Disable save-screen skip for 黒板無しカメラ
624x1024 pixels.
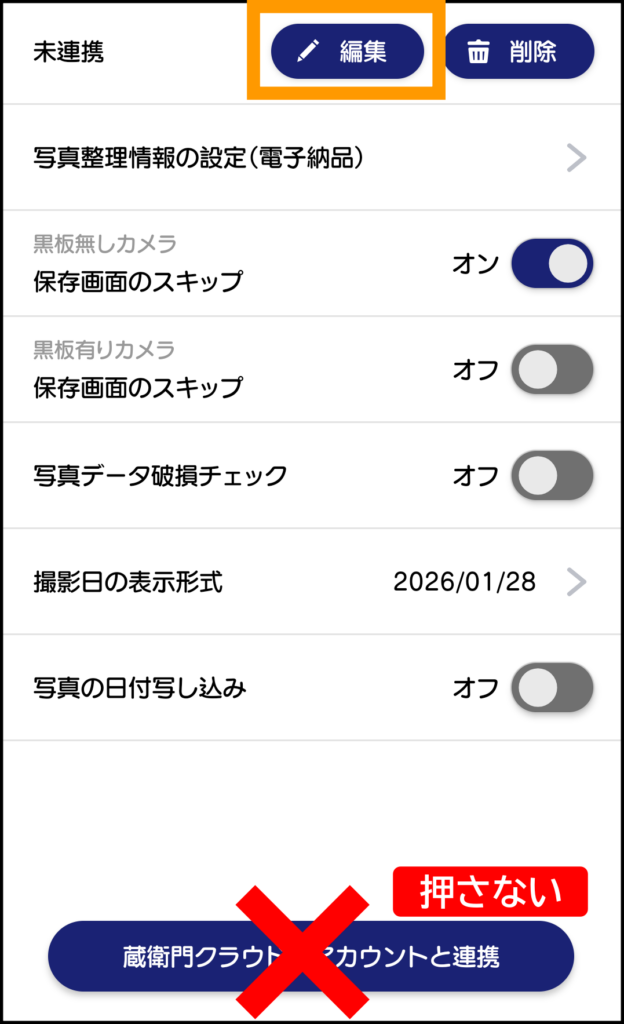pyautogui.click(x=552, y=264)
